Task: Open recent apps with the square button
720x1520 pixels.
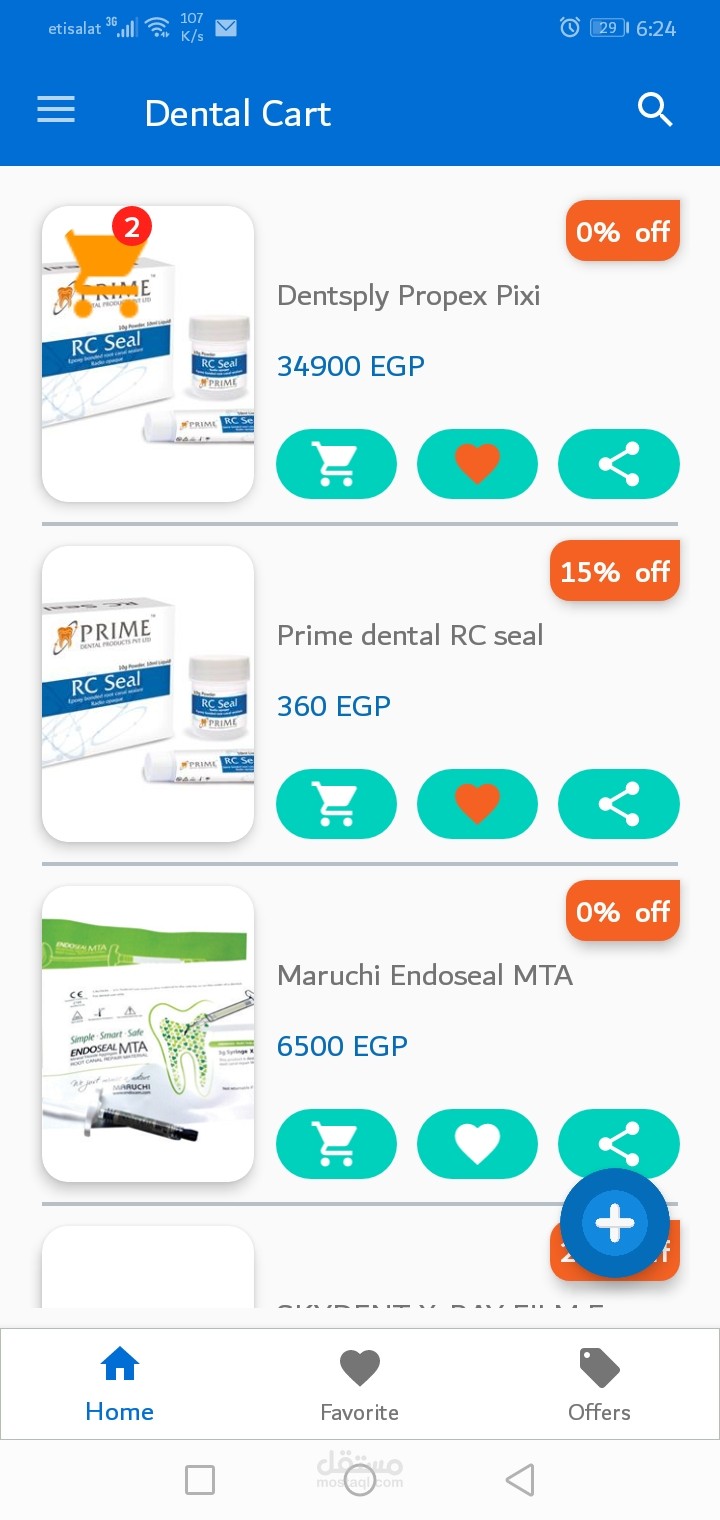Action: coord(200,1480)
